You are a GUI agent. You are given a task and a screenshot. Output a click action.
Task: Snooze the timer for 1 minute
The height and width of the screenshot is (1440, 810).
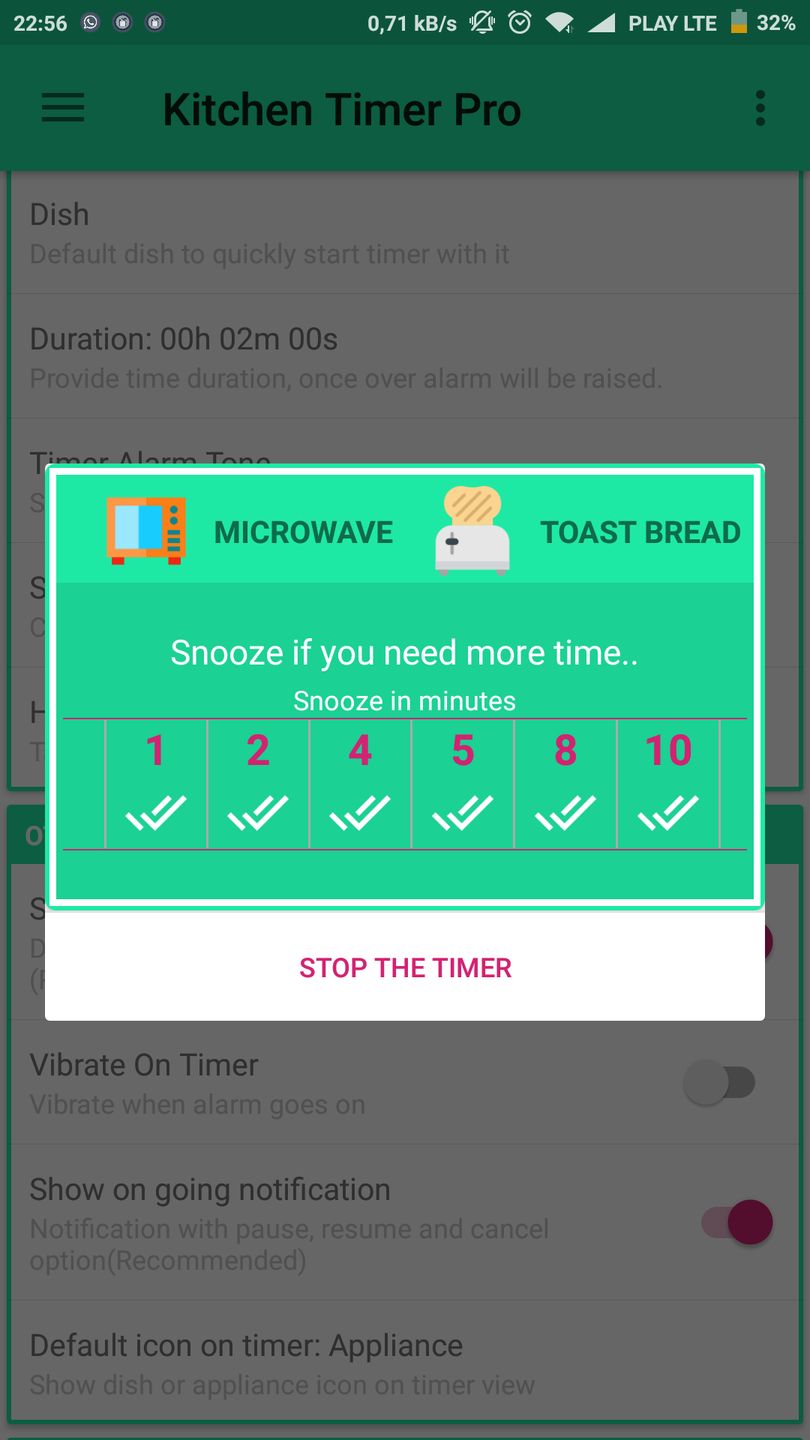tap(156, 784)
